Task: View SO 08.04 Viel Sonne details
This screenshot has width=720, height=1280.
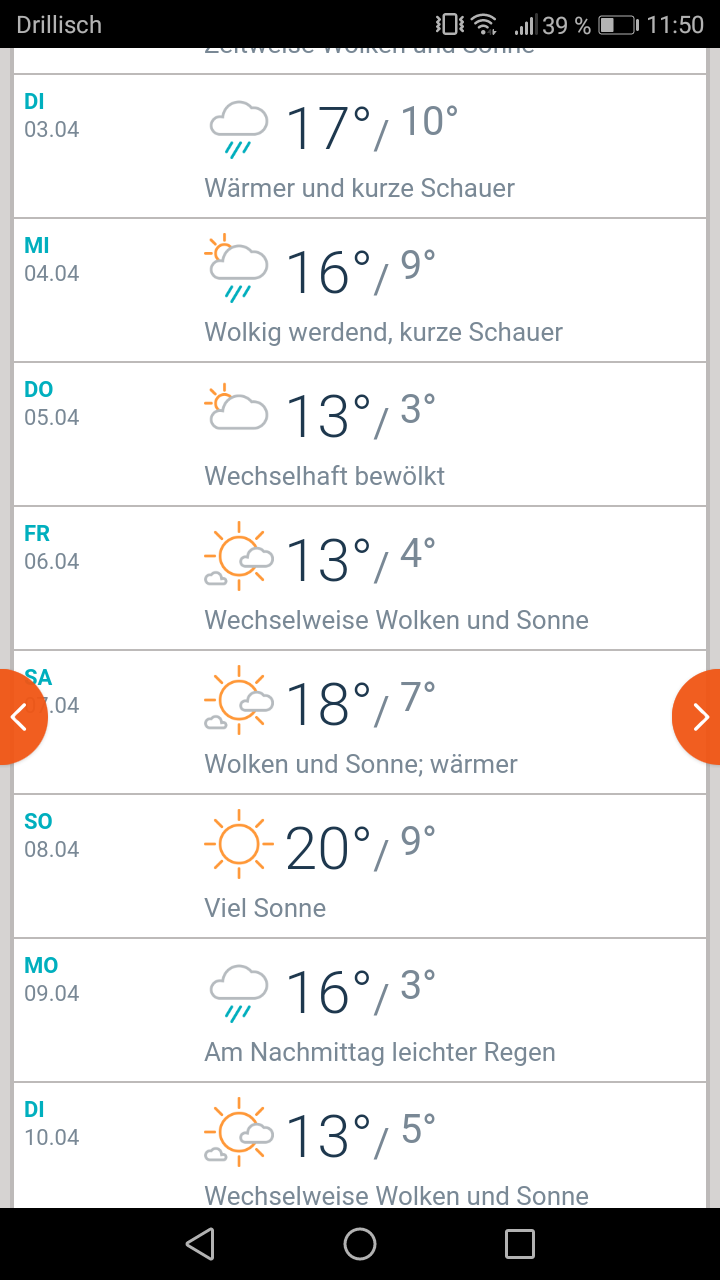Action: tap(360, 866)
